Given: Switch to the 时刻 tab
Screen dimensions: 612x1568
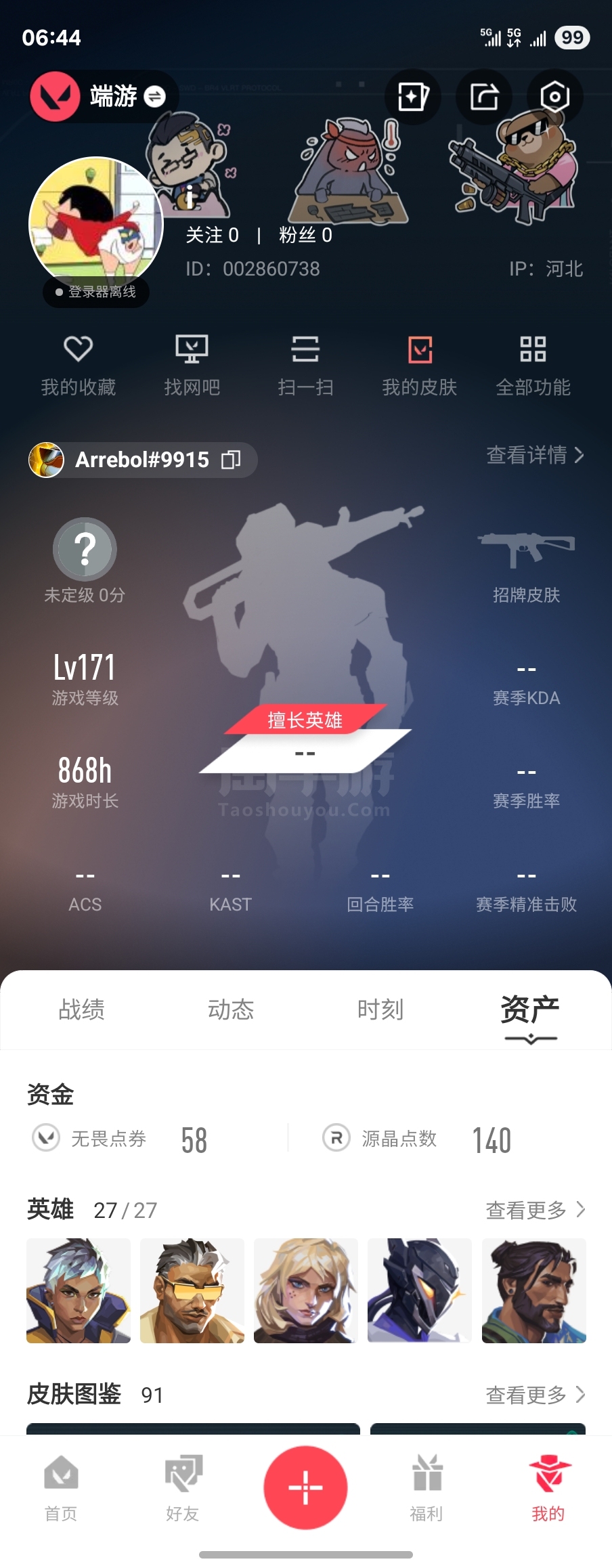Looking at the screenshot, I should (x=380, y=1009).
